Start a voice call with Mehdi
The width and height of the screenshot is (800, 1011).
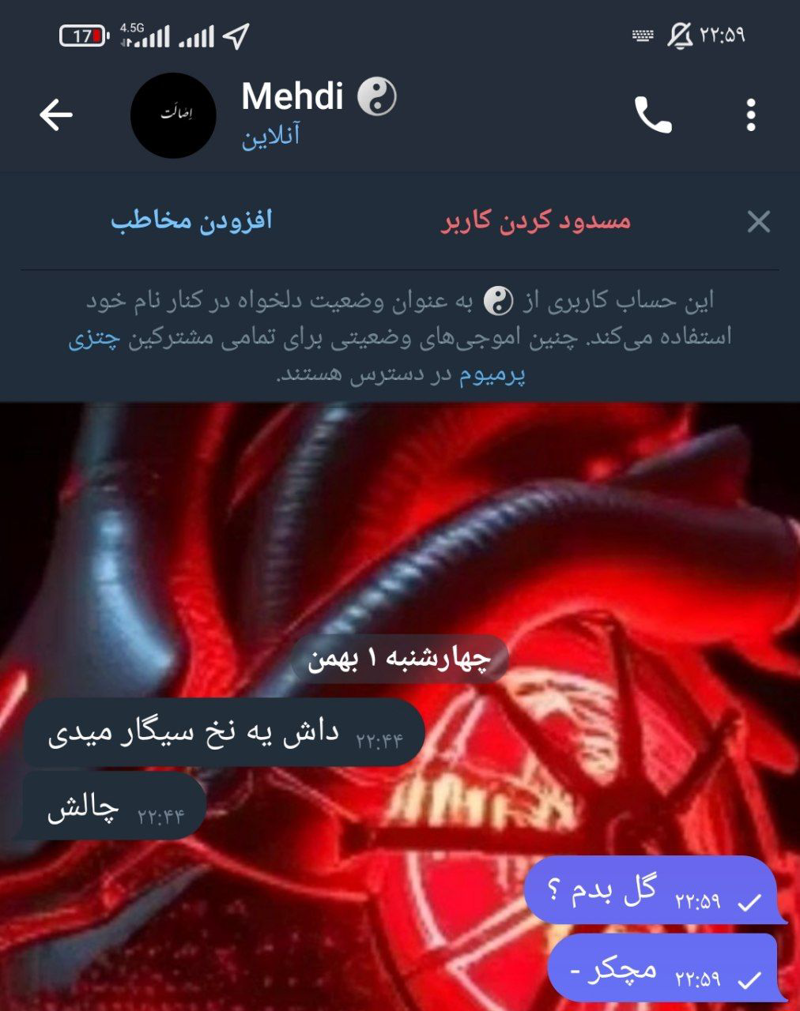653,116
